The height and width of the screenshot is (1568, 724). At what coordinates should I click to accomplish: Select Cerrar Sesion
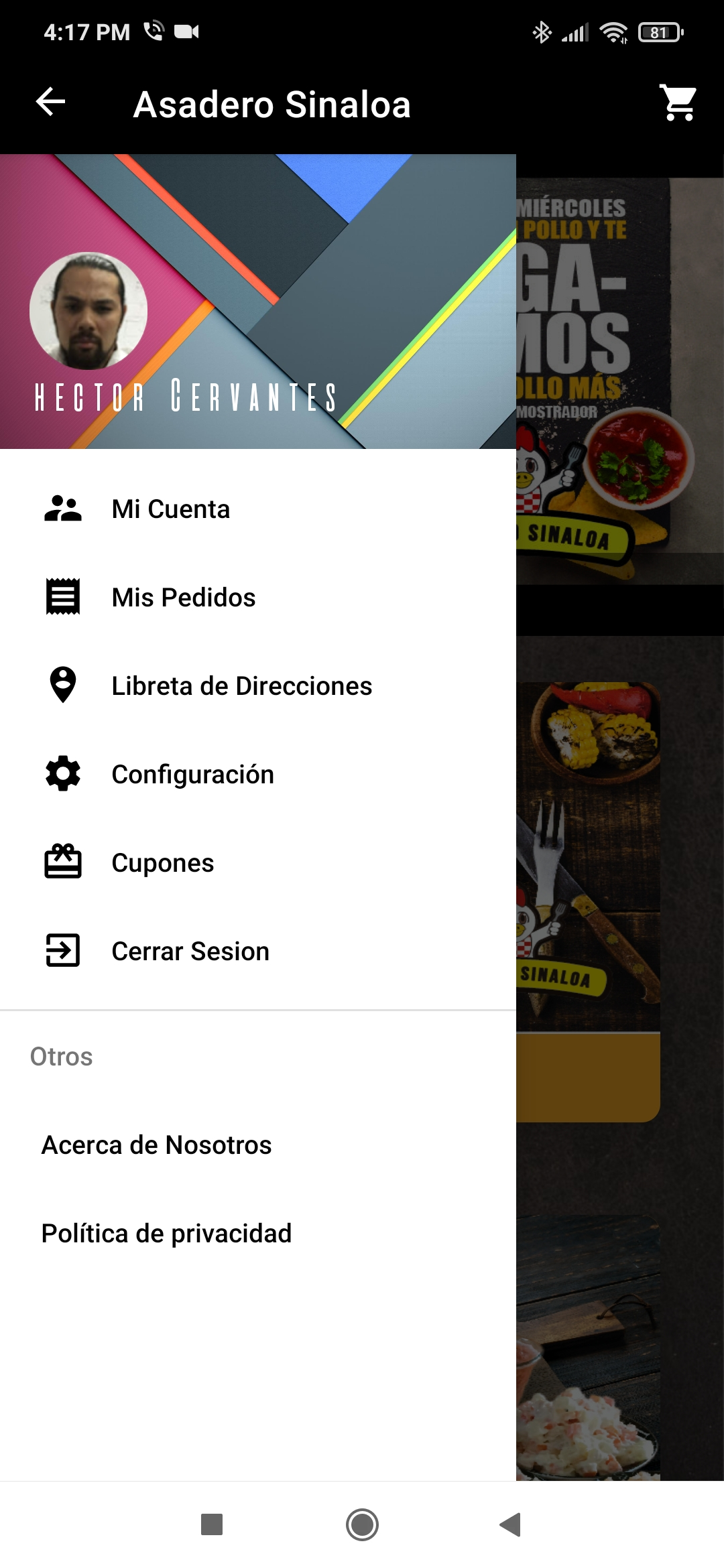[190, 950]
